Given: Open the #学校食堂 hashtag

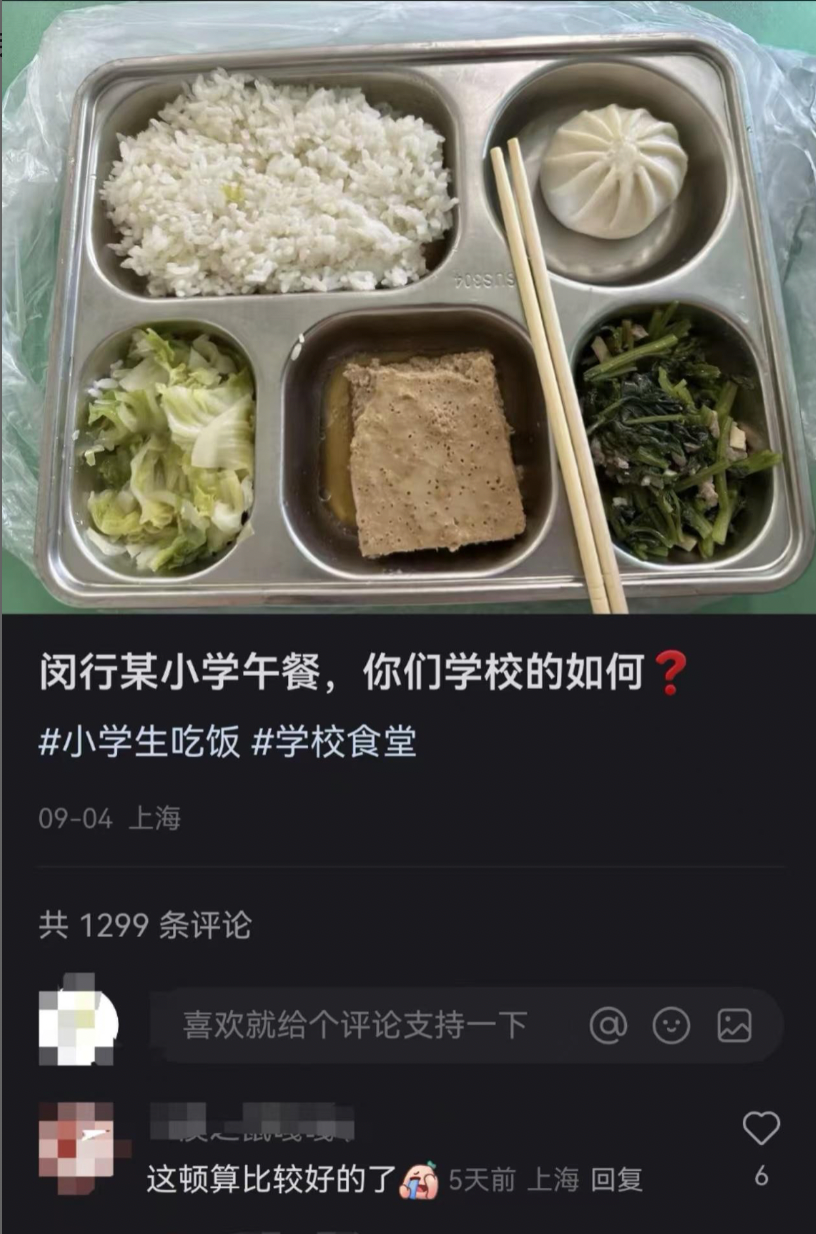Looking at the screenshot, I should point(333,742).
